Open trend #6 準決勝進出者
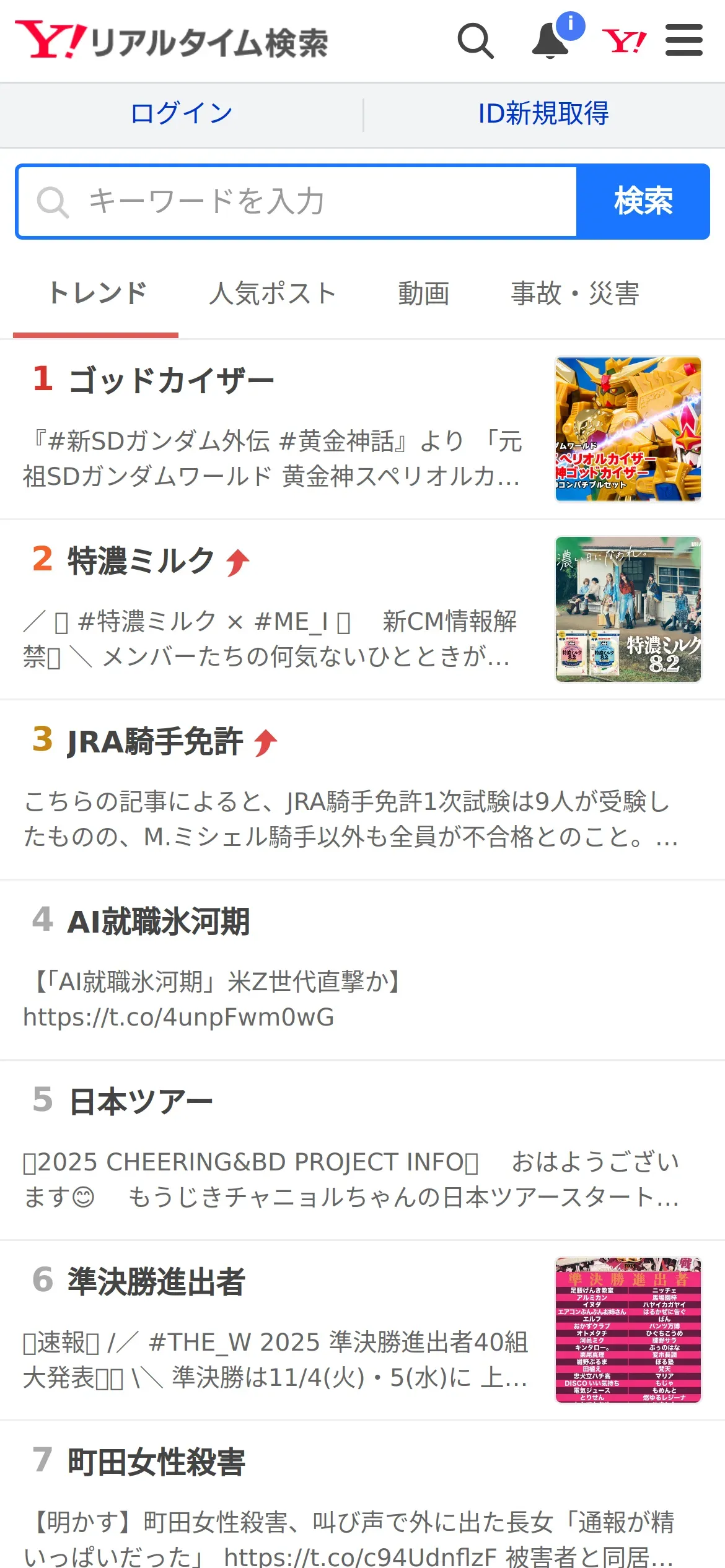Screen dimensions: 725x1568 (x=156, y=1282)
